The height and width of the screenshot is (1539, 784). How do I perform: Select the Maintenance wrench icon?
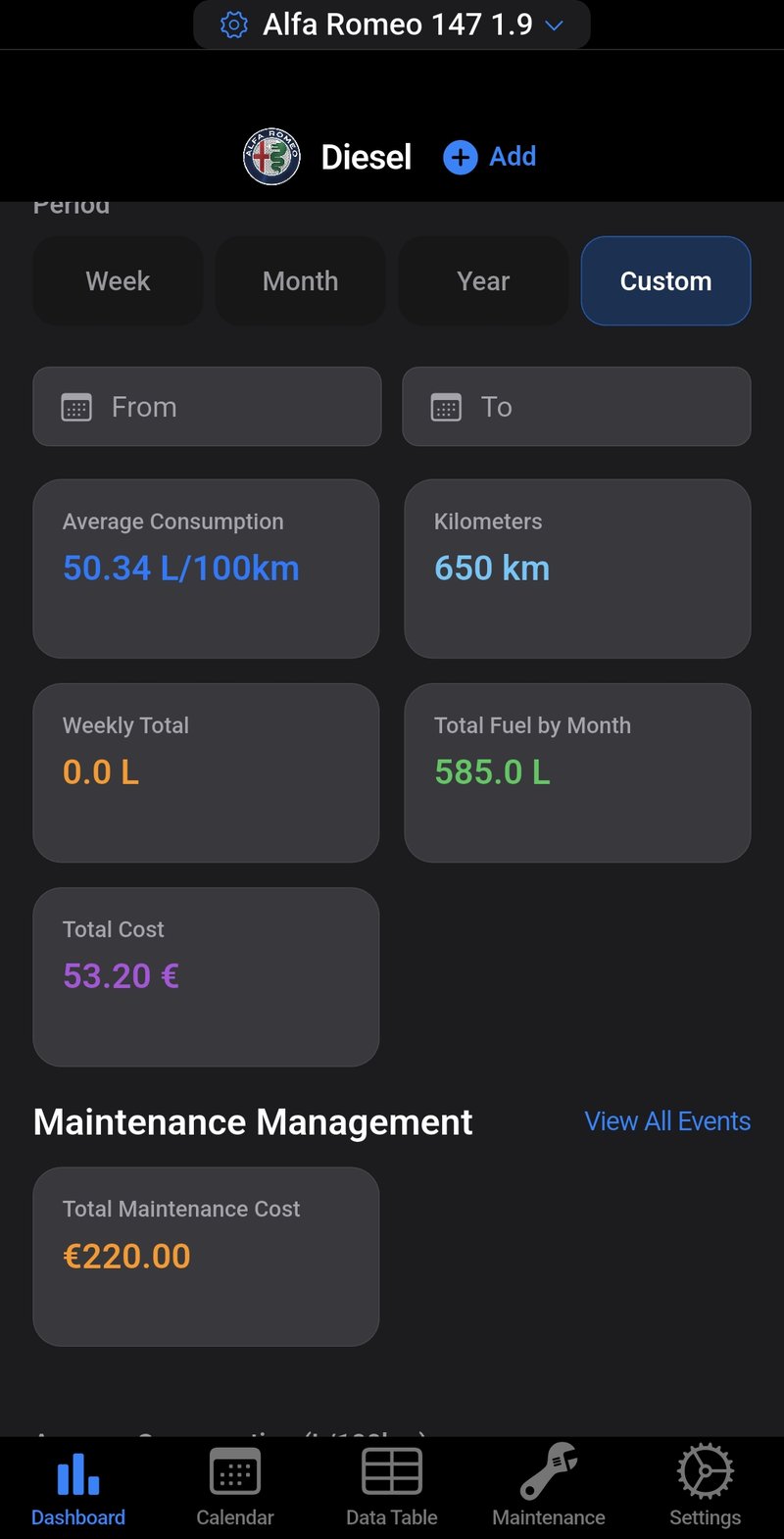549,1470
